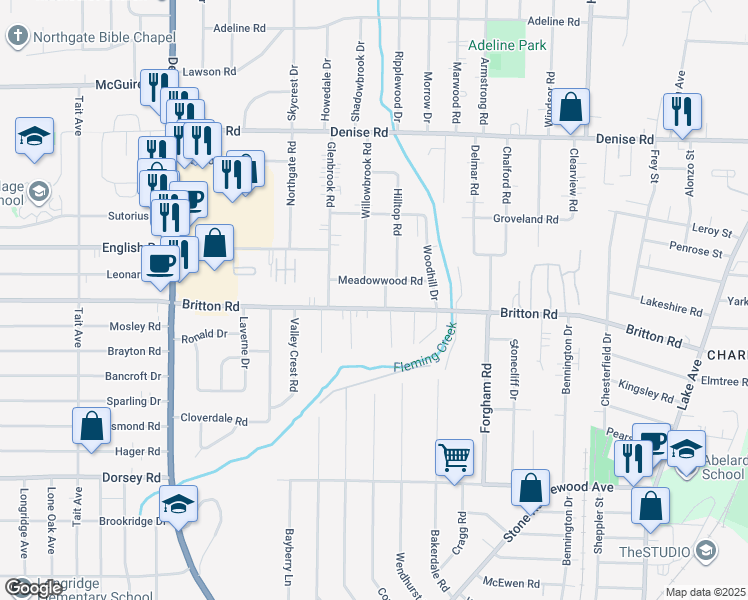Viewport: 748px width, 600px height.
Task: Open the cafe marker on Leonard Rd
Action: (x=160, y=268)
